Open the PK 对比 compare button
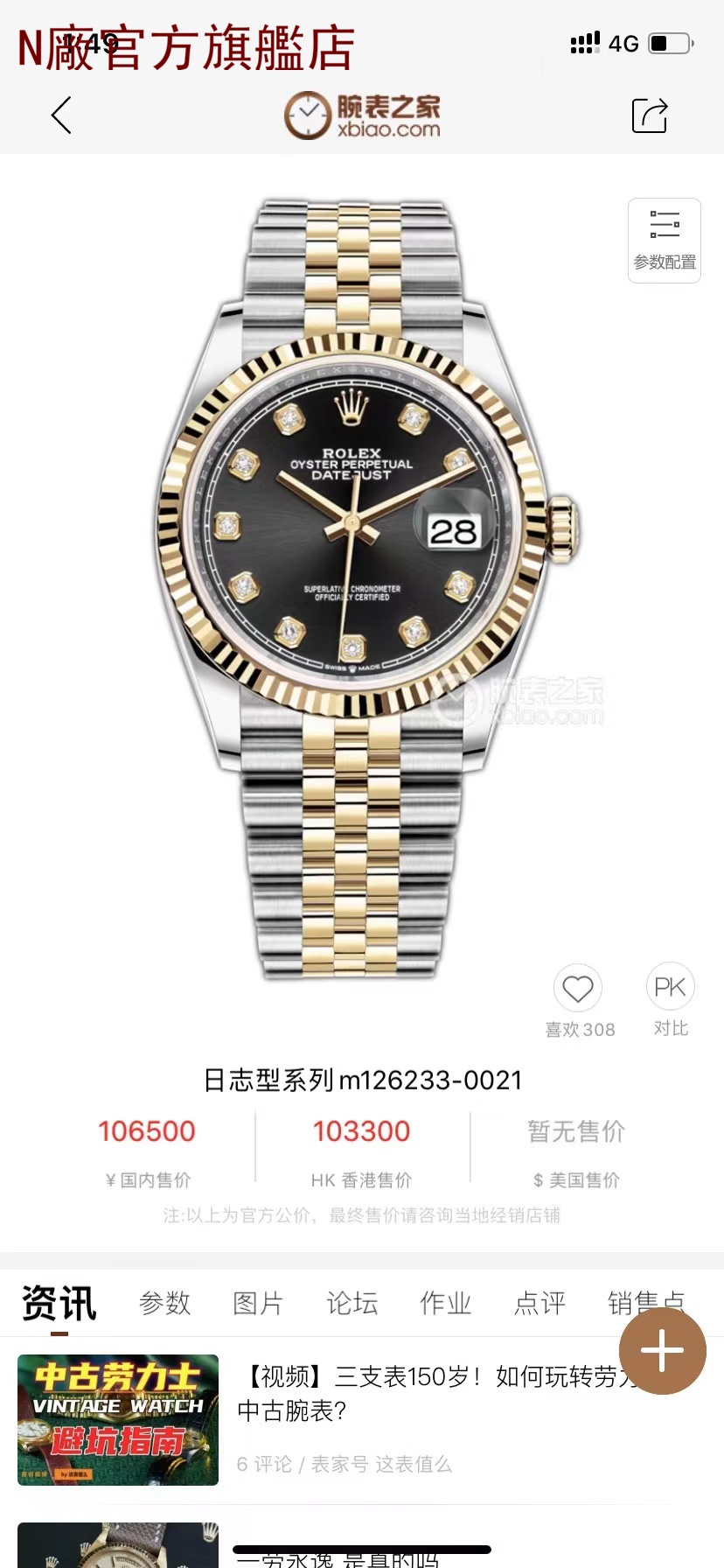This screenshot has width=724, height=1568. (x=671, y=987)
